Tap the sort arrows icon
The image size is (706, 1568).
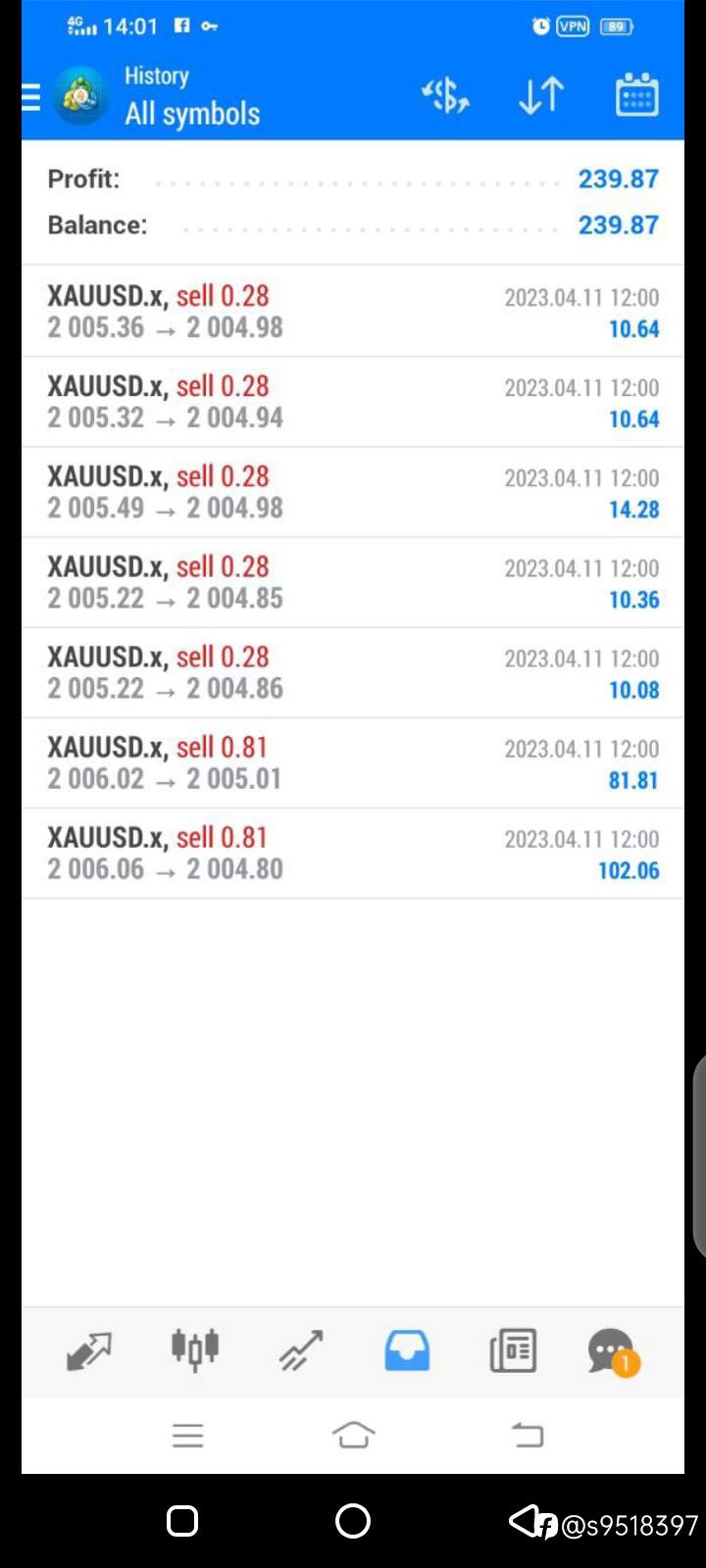click(x=541, y=96)
